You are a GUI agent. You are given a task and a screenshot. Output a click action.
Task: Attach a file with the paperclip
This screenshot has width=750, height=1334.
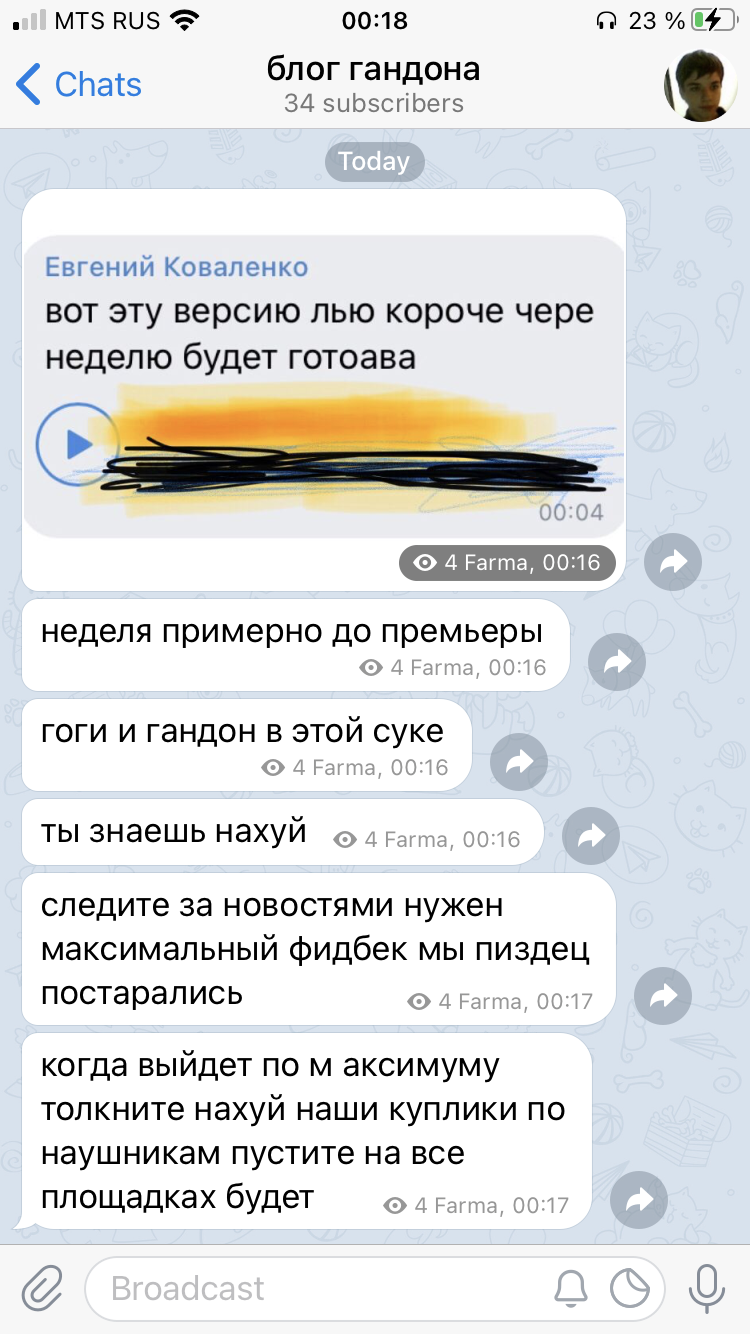[42, 1288]
